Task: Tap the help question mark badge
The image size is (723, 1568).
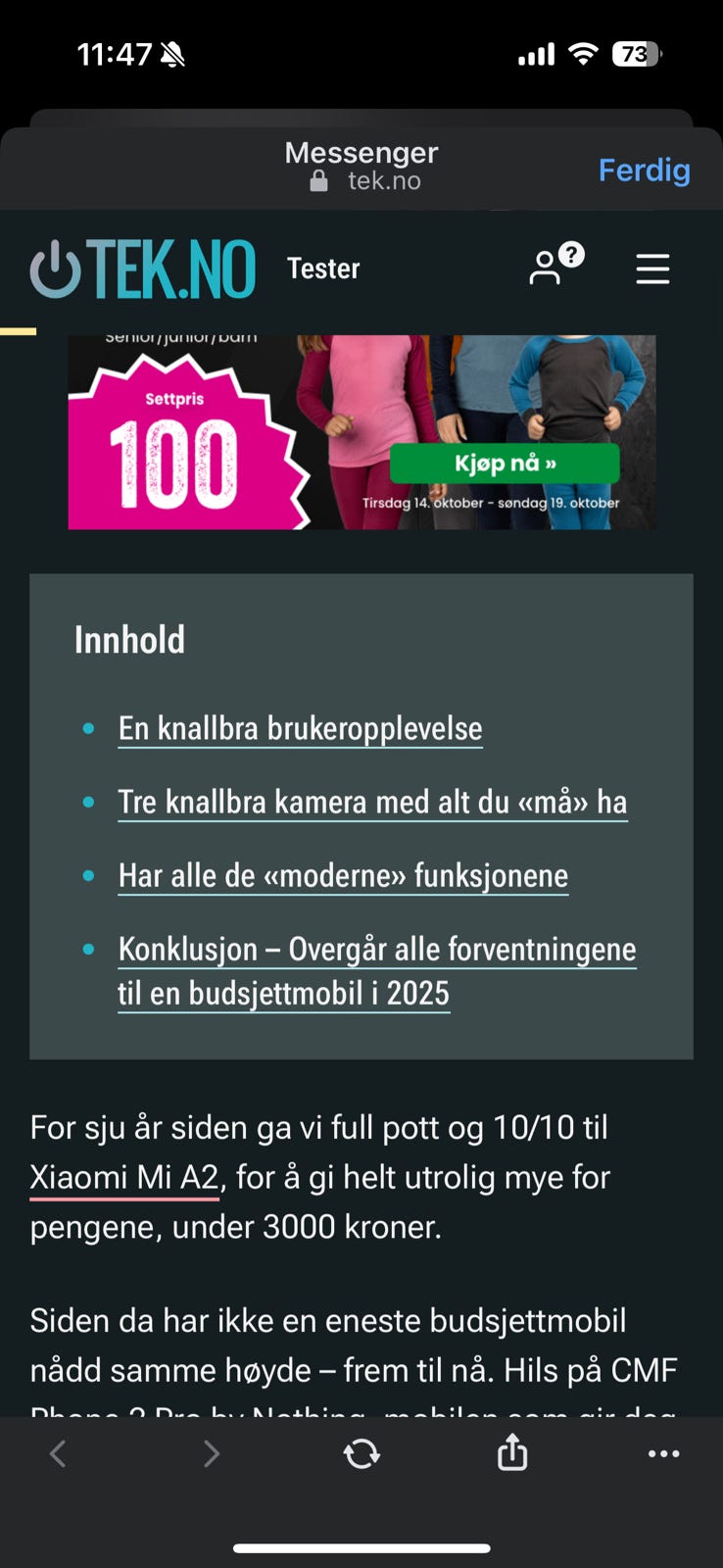Action: point(569,255)
